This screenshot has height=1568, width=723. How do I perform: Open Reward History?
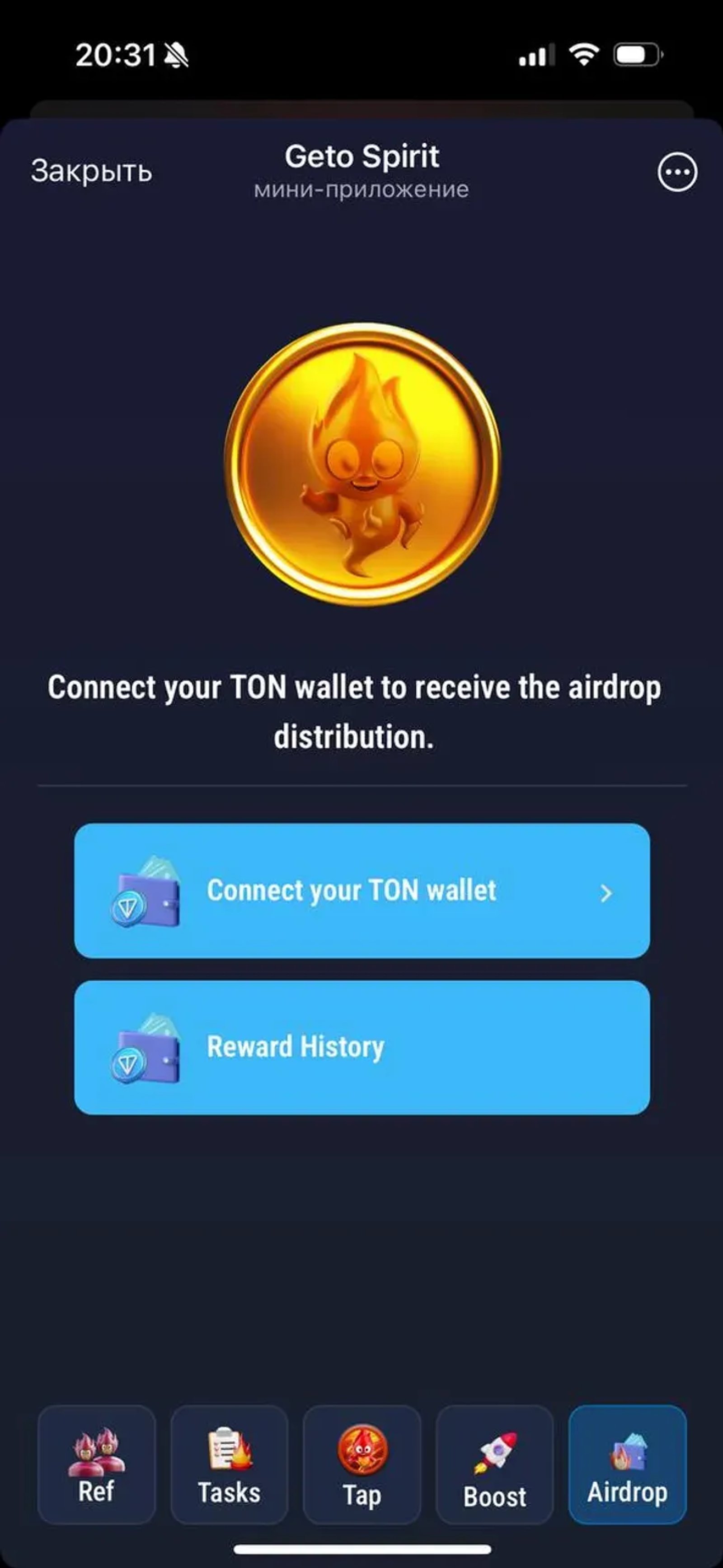coord(361,1048)
